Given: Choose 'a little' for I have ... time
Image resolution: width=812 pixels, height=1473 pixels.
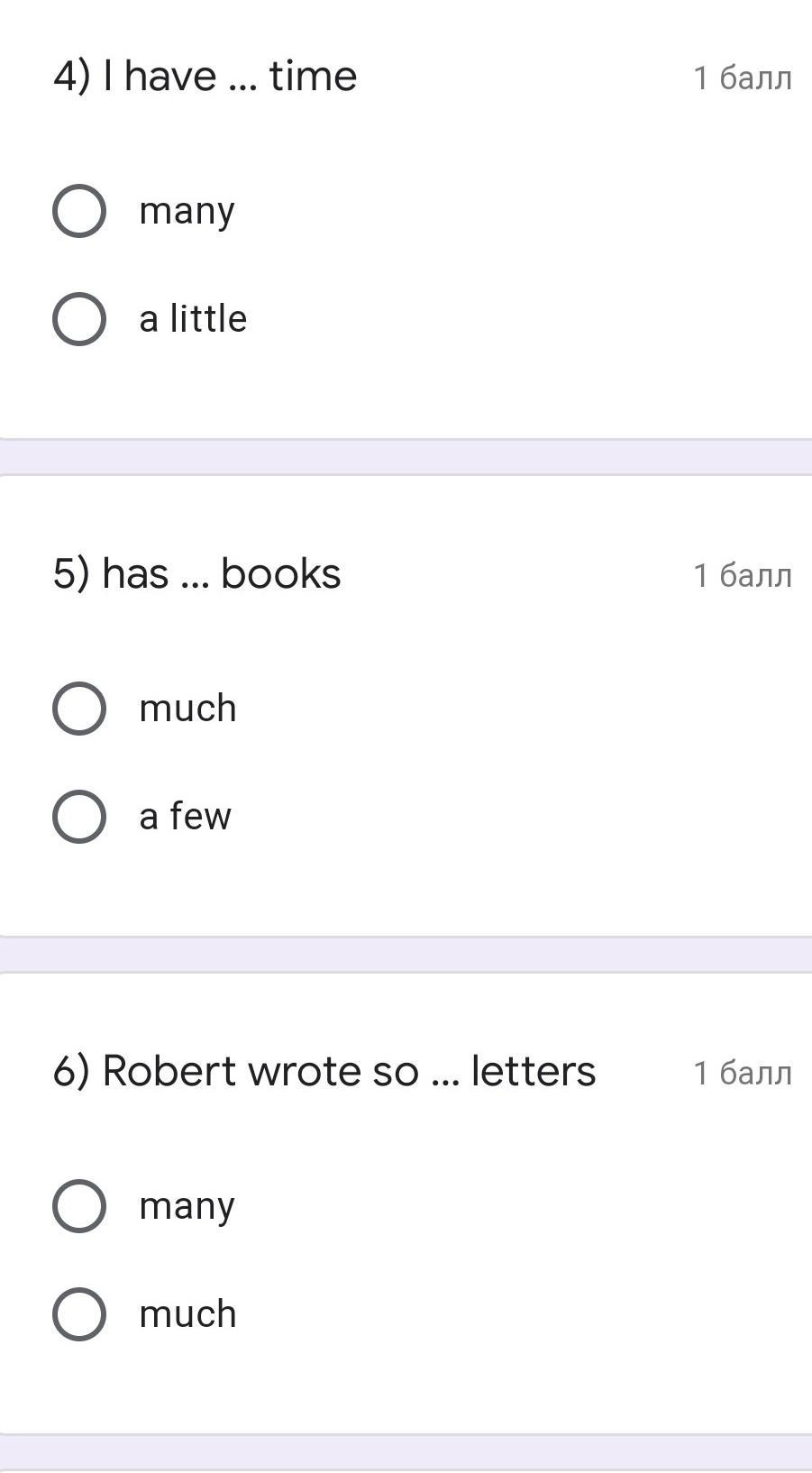Looking at the screenshot, I should pyautogui.click(x=79, y=319).
